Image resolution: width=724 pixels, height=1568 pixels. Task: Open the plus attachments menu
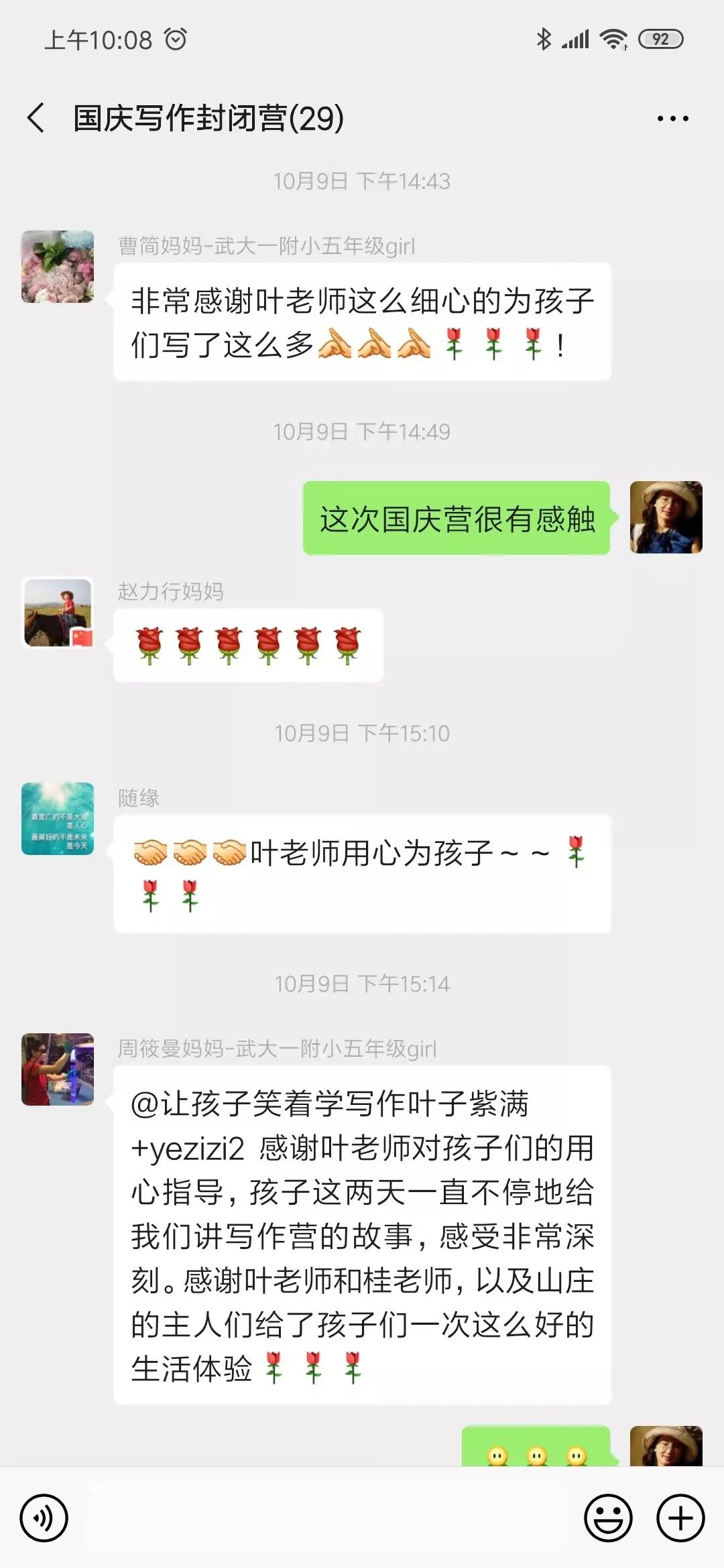coord(680,1518)
